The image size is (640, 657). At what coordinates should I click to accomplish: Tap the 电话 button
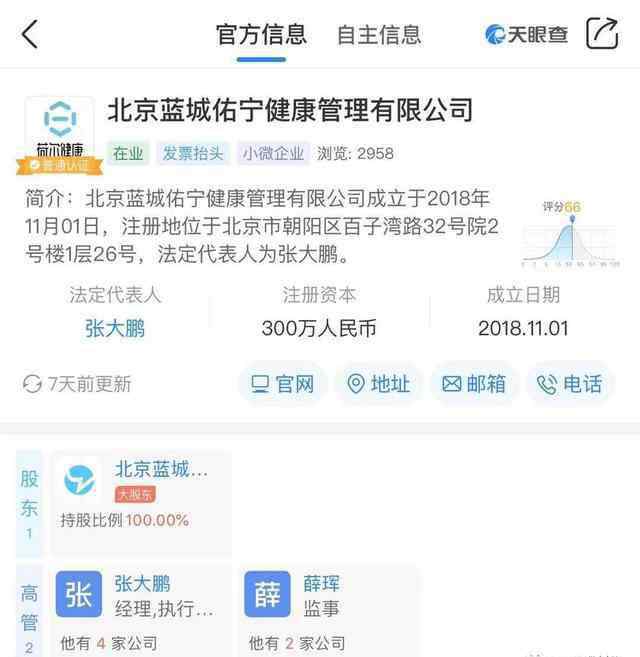570,384
